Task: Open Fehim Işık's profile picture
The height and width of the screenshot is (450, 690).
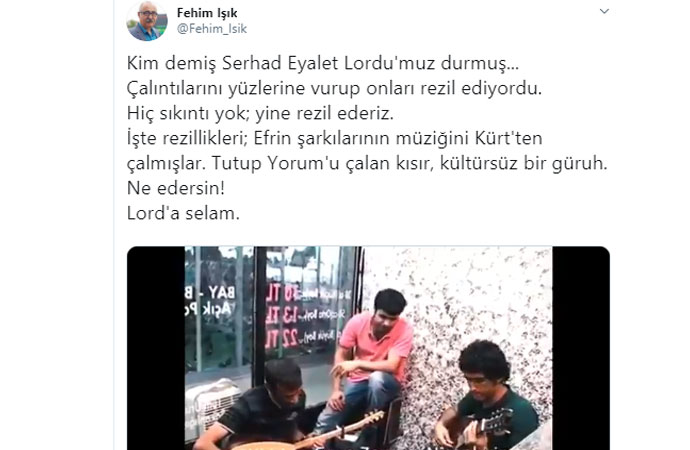Action: point(147,21)
